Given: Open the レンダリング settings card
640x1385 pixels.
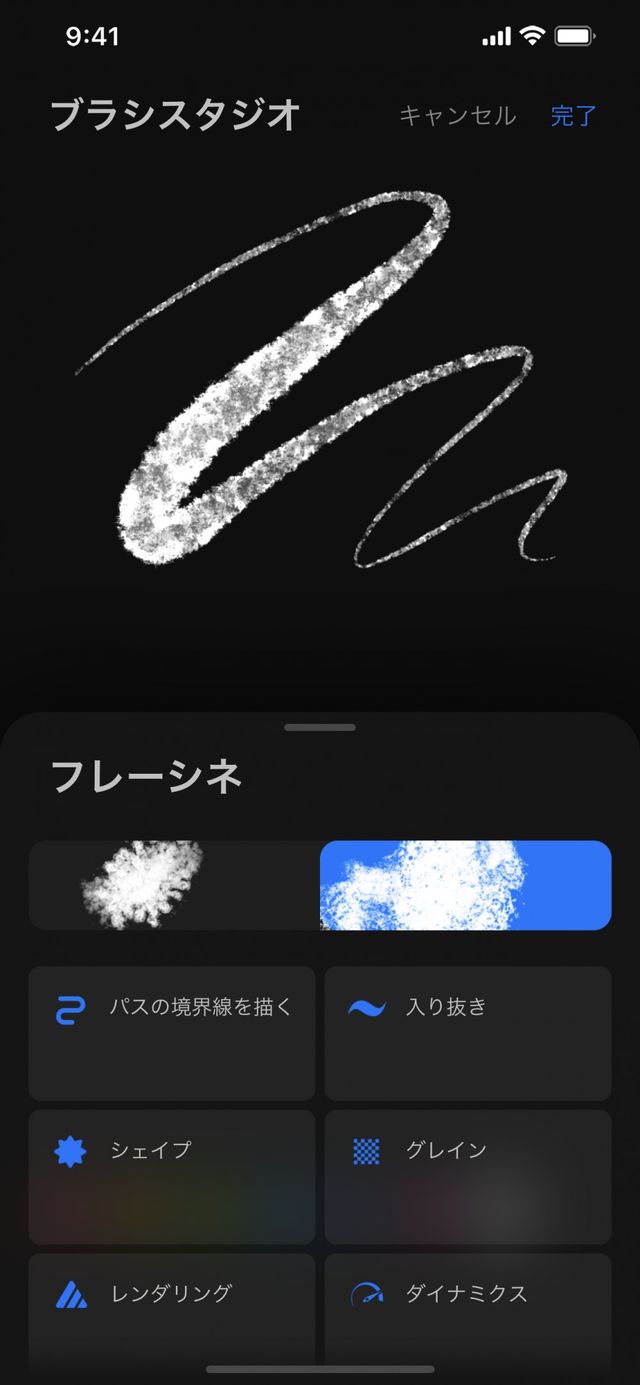Looking at the screenshot, I should pos(171,1310).
